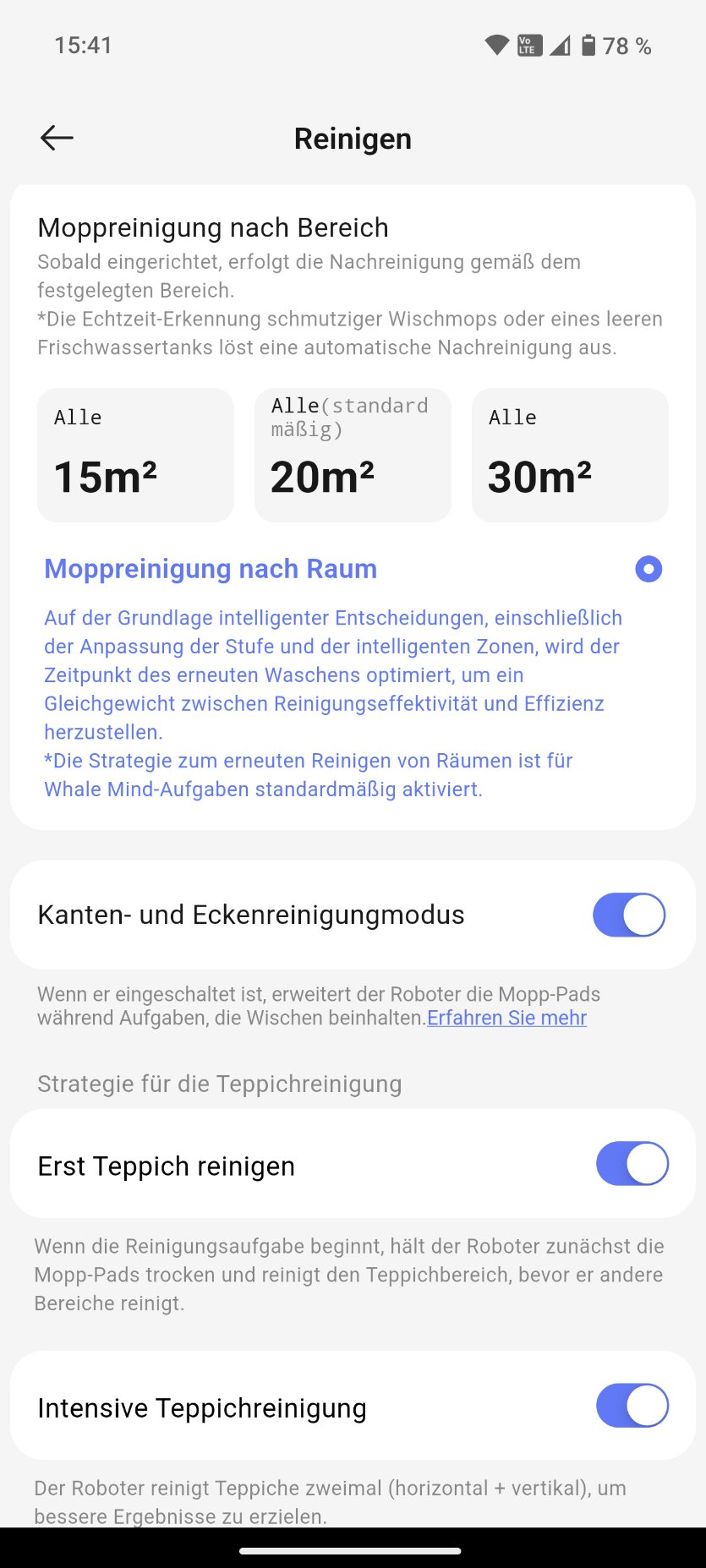This screenshot has width=706, height=1568.
Task: Go back from the Reinigen screen
Action: [x=57, y=138]
